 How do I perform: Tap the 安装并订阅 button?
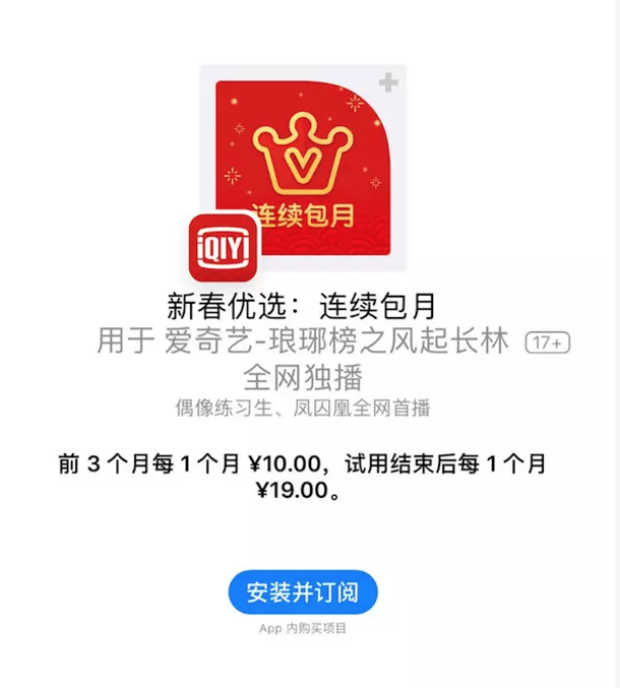point(302,592)
